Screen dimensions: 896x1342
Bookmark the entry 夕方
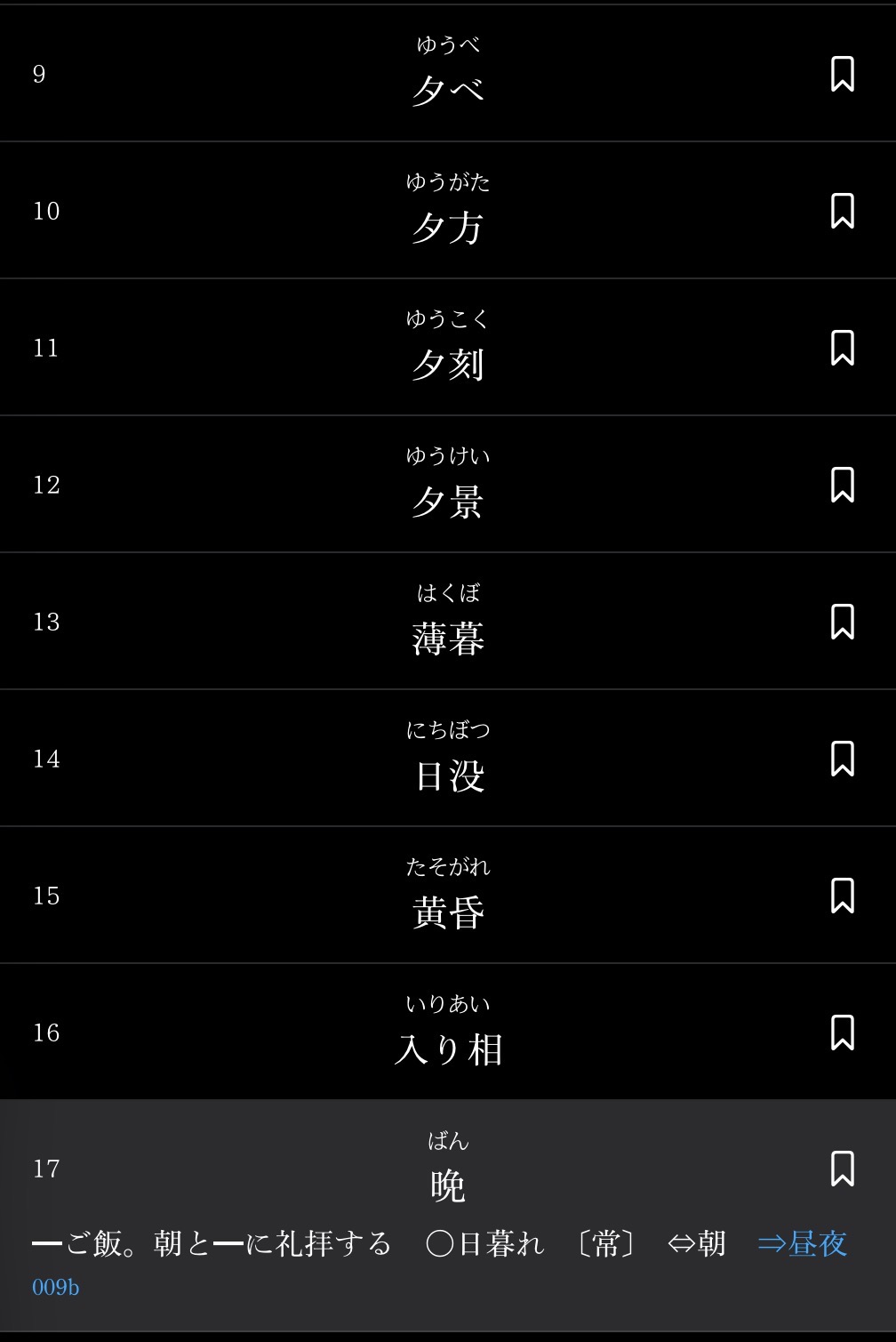click(842, 211)
